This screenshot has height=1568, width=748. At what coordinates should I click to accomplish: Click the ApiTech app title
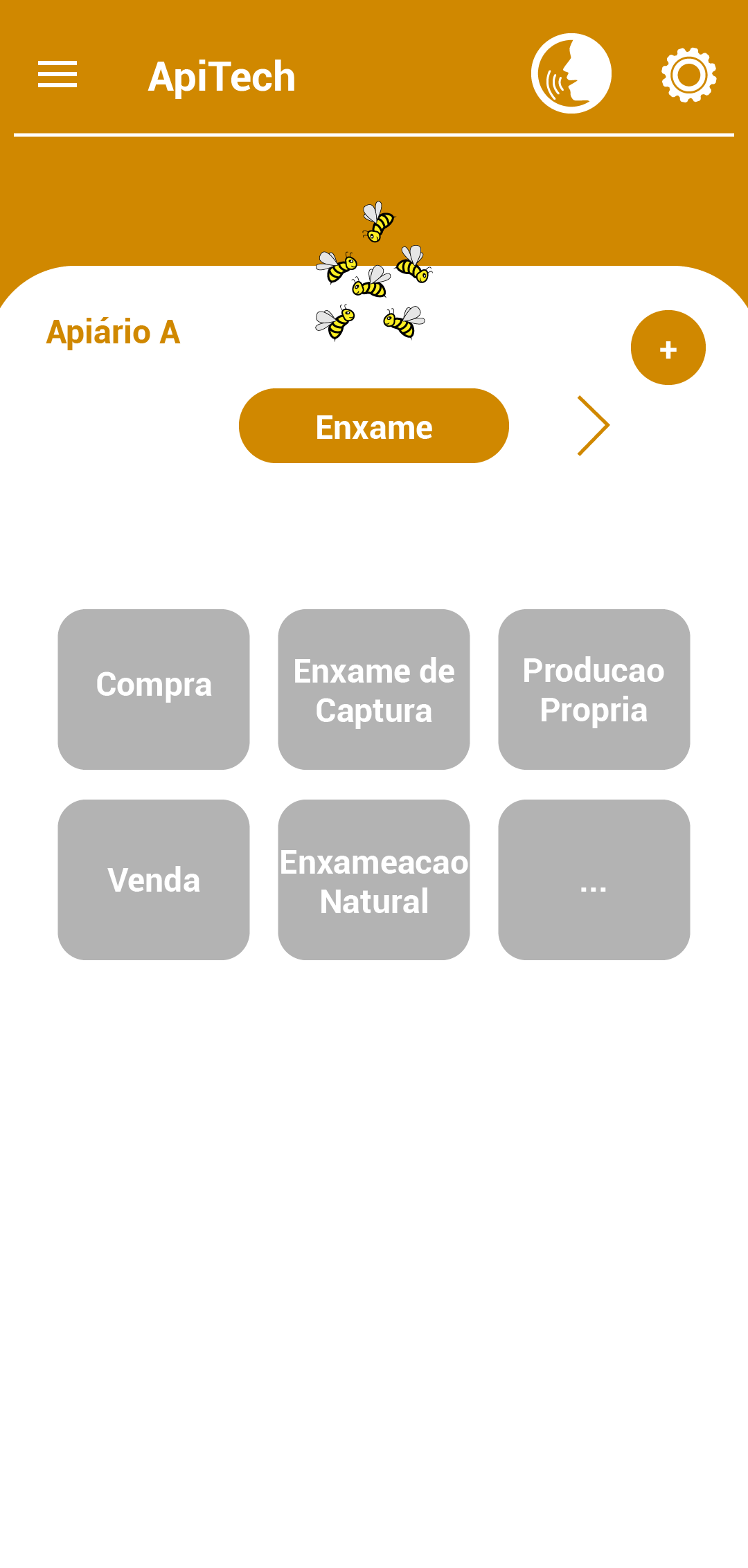tap(222, 75)
